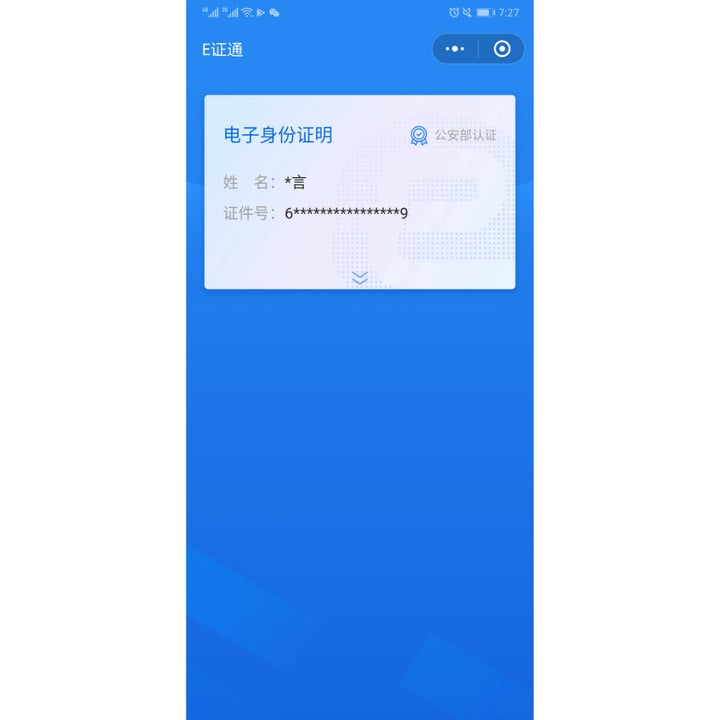Open the mini program more options menu
This screenshot has width=720, height=720.
tap(455, 49)
